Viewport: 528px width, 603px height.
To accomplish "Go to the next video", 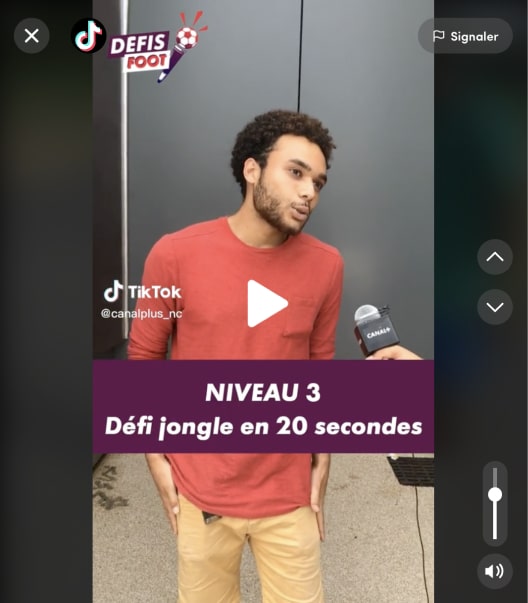I will (495, 307).
